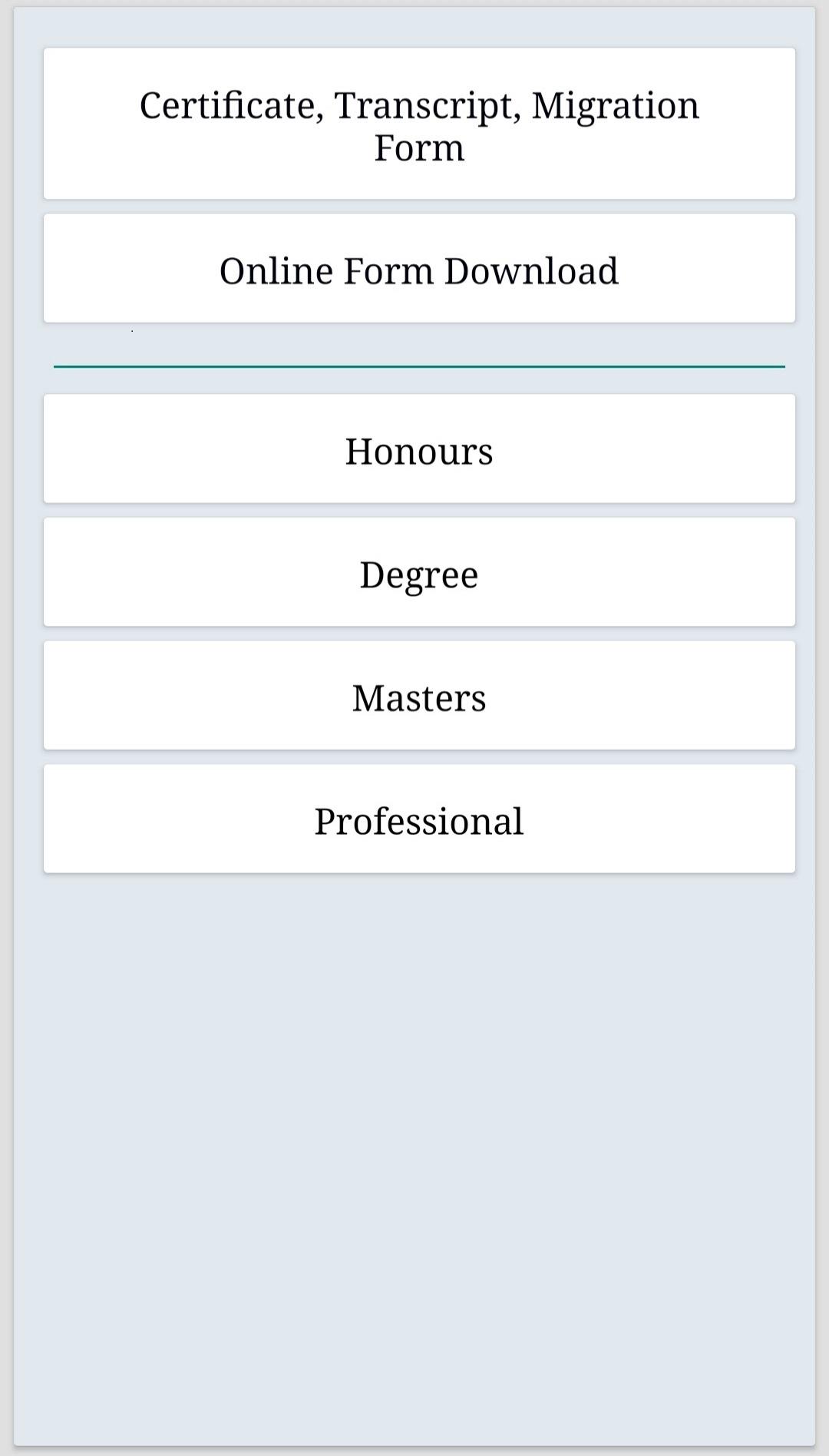829x1456 pixels.
Task: Open the Professional section
Action: pos(419,819)
